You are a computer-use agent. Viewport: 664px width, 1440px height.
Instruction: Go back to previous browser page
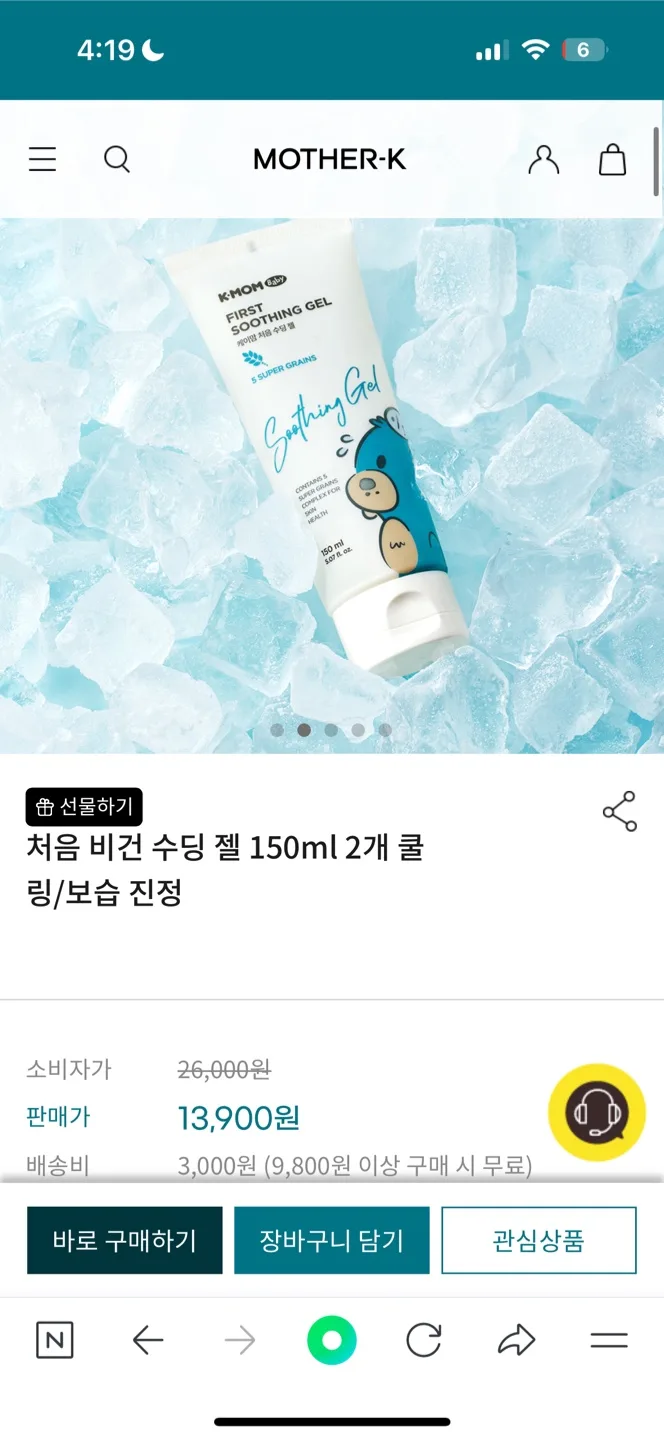pyautogui.click(x=148, y=1341)
